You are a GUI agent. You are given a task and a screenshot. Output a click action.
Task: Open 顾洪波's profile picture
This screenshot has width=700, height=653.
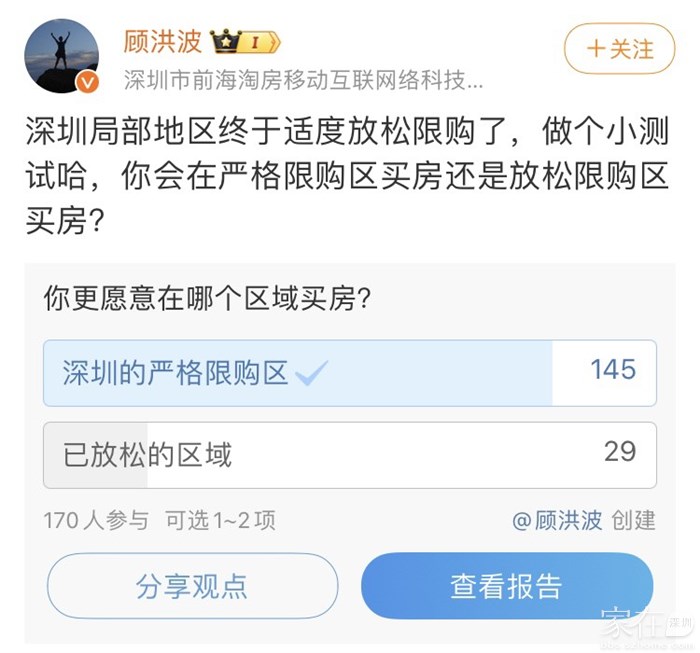(x=61, y=56)
